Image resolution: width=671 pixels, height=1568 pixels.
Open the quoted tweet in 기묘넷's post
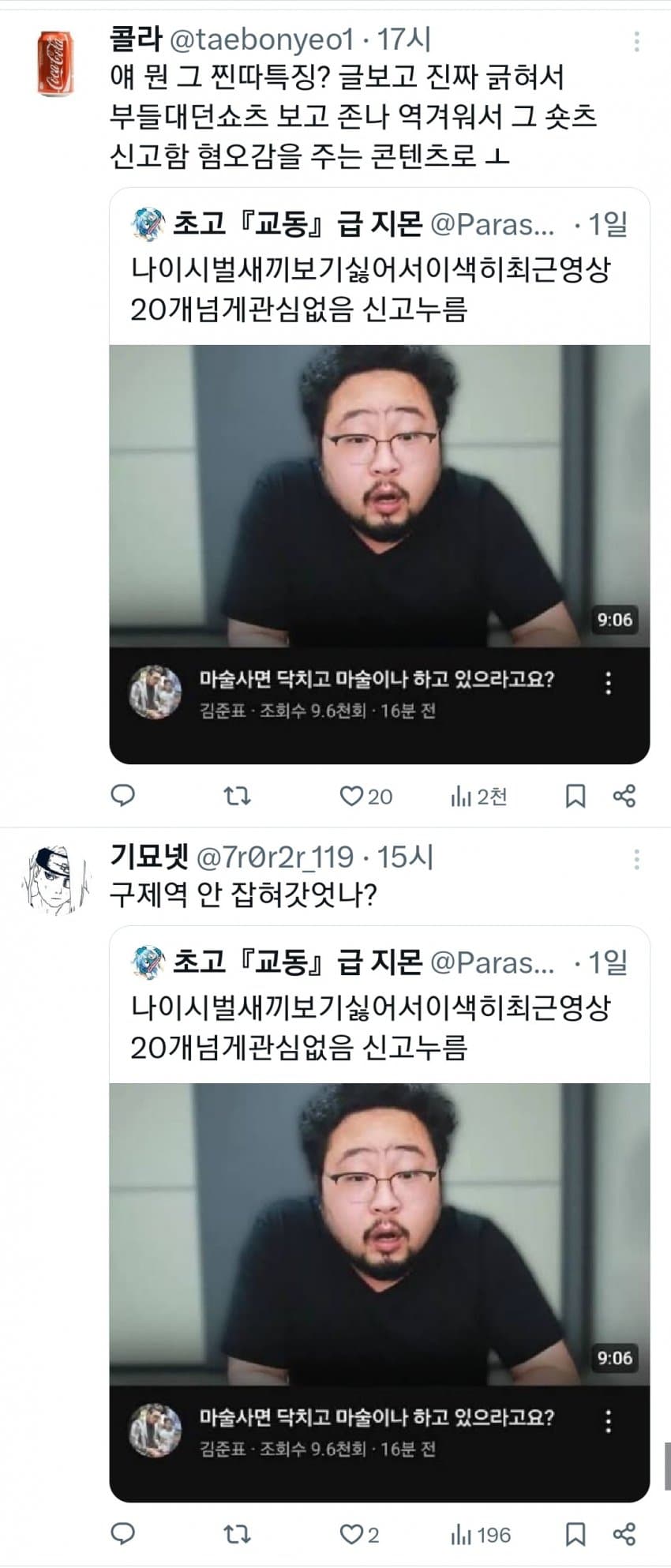tap(379, 1007)
